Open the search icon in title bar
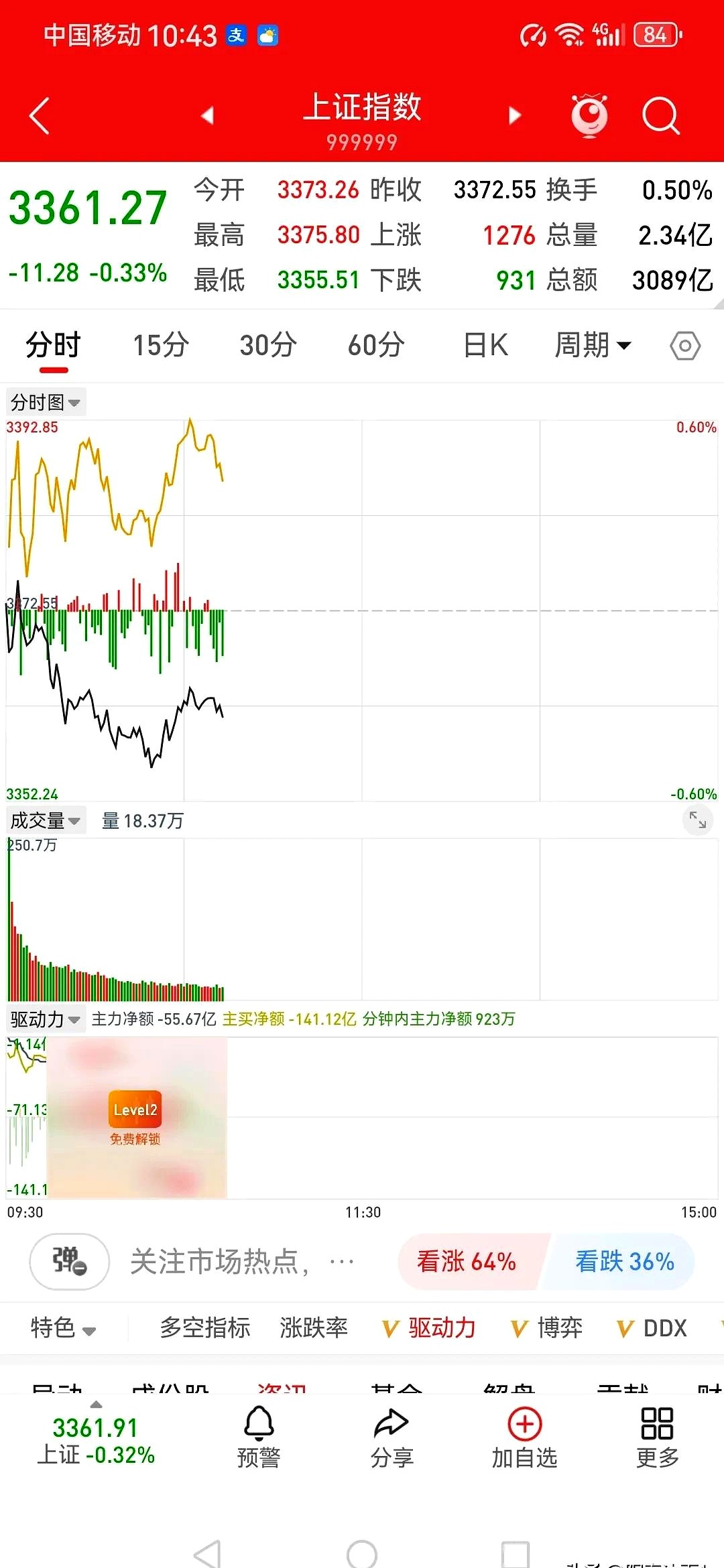The height and width of the screenshot is (1568, 724). click(661, 115)
